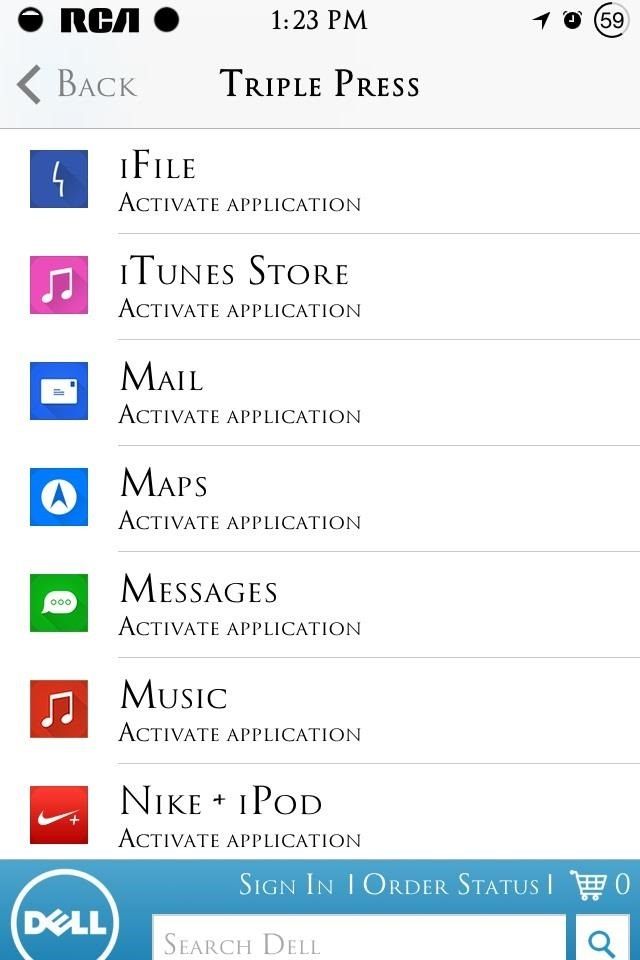Image resolution: width=640 pixels, height=960 pixels.
Task: Choose the iTunes Store application row
Action: coord(320,288)
